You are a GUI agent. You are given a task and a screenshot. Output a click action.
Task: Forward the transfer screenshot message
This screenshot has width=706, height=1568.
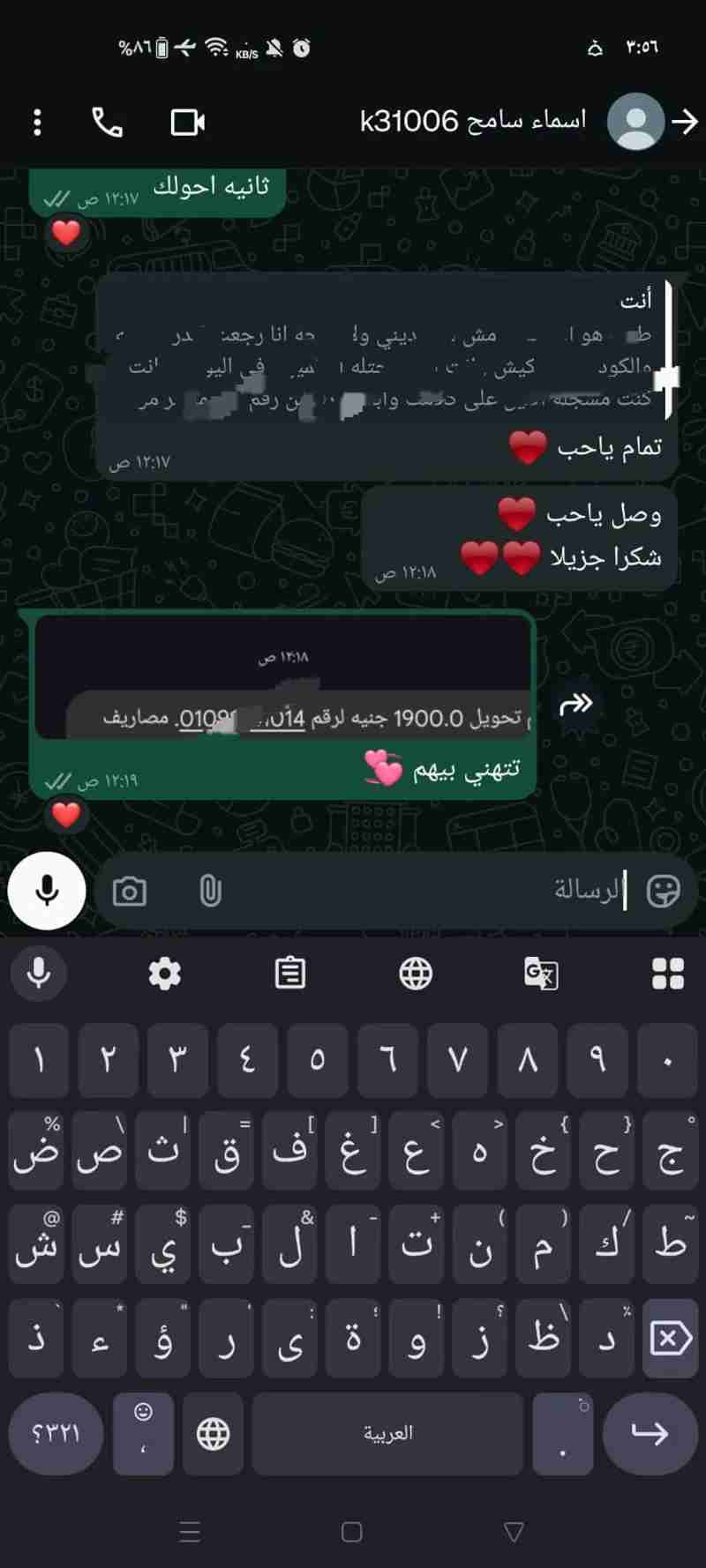pyautogui.click(x=575, y=704)
